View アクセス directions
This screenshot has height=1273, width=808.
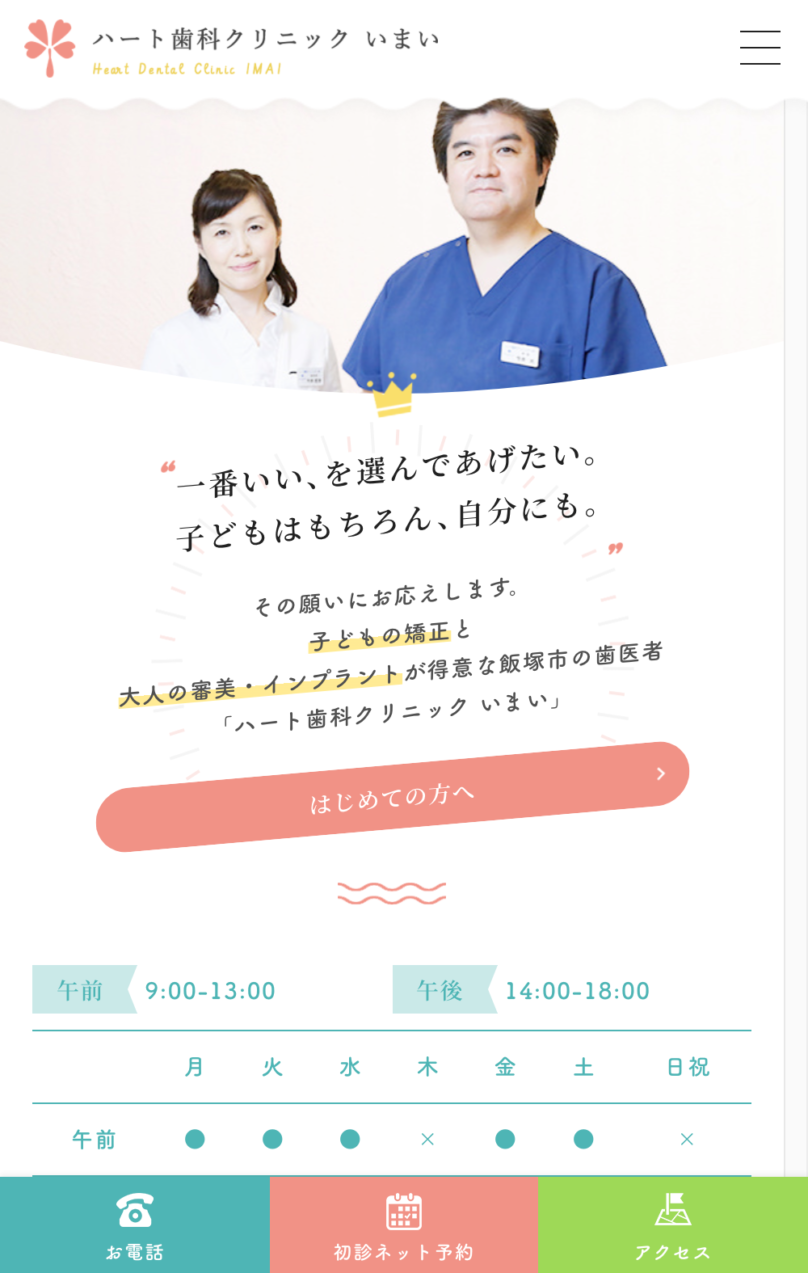673,1225
